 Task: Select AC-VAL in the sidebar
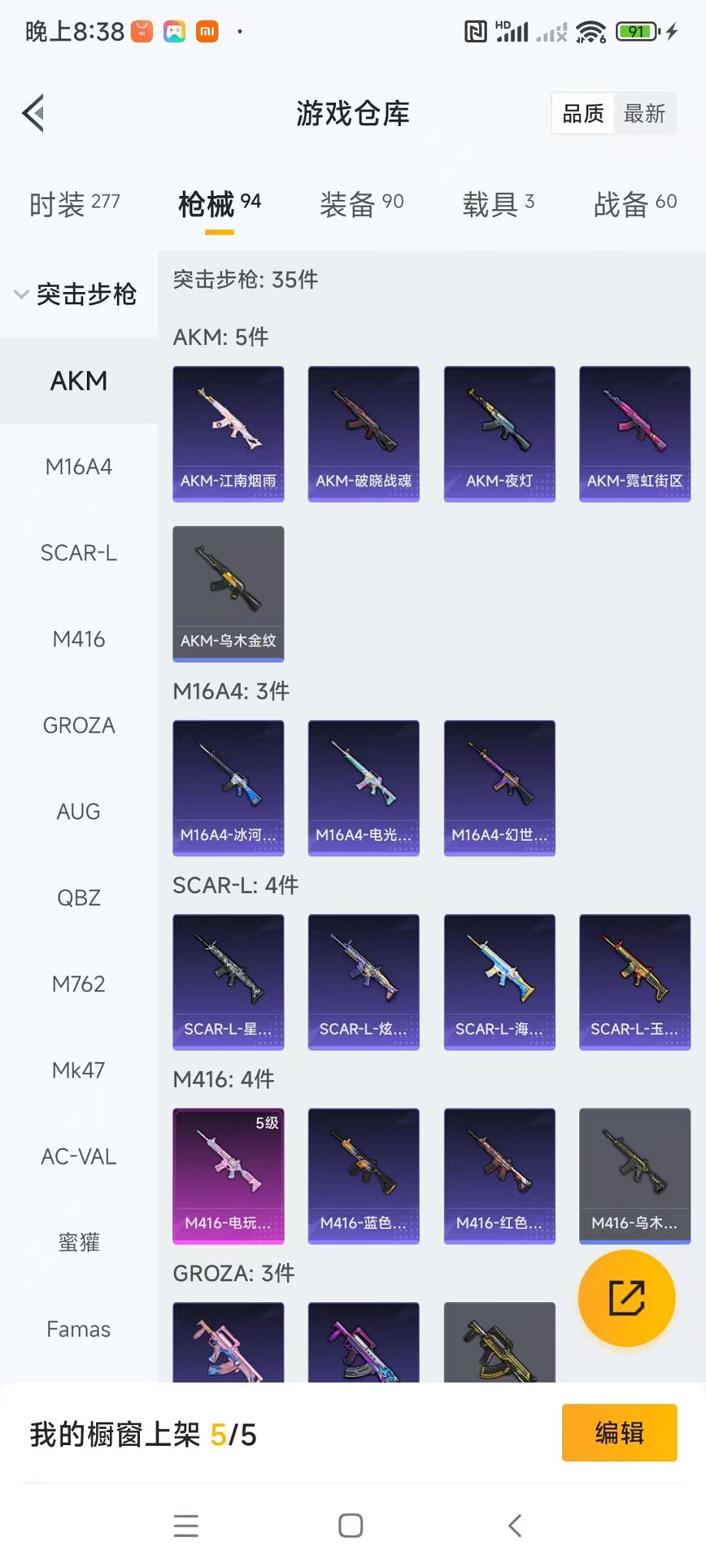tap(78, 1156)
